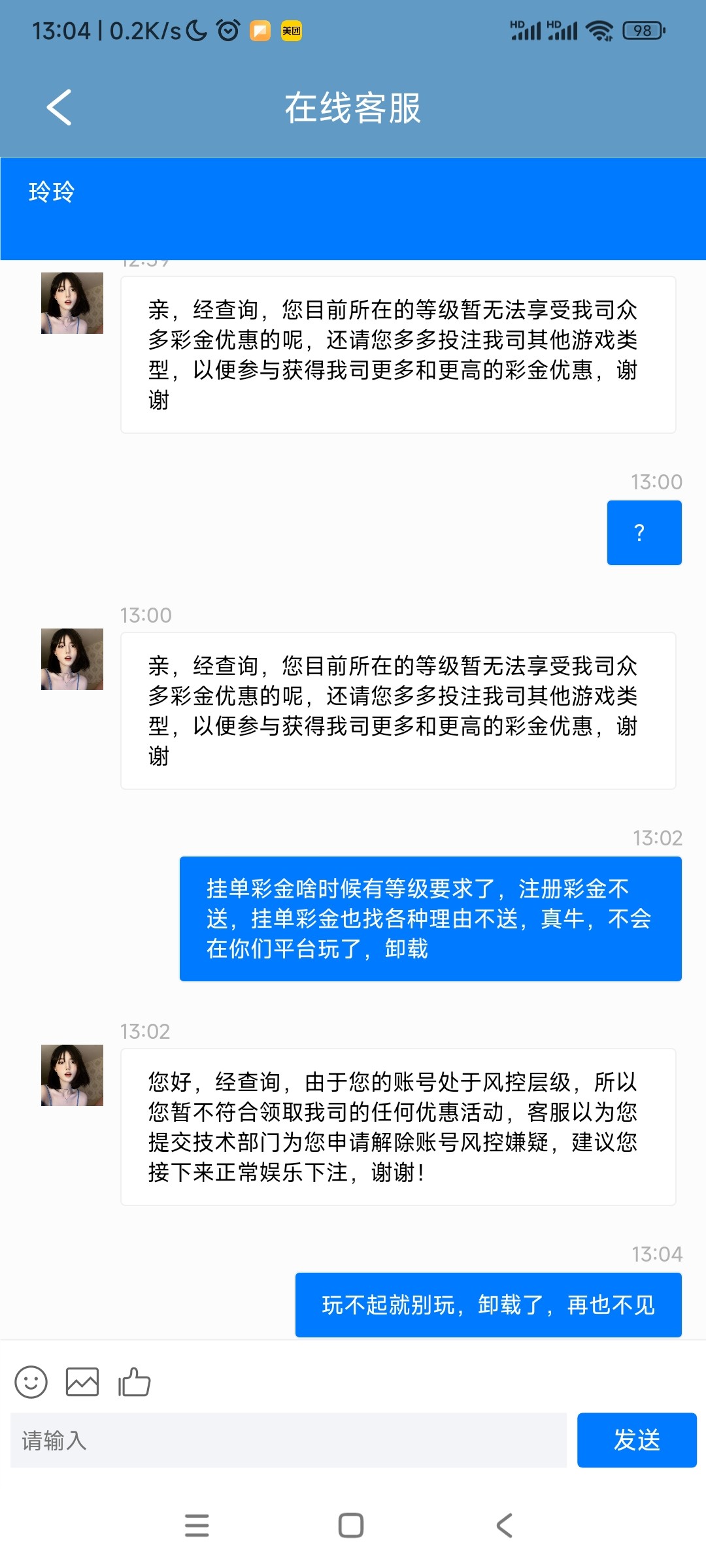
Task: Go back from the 在线客服 chat
Action: [x=59, y=107]
